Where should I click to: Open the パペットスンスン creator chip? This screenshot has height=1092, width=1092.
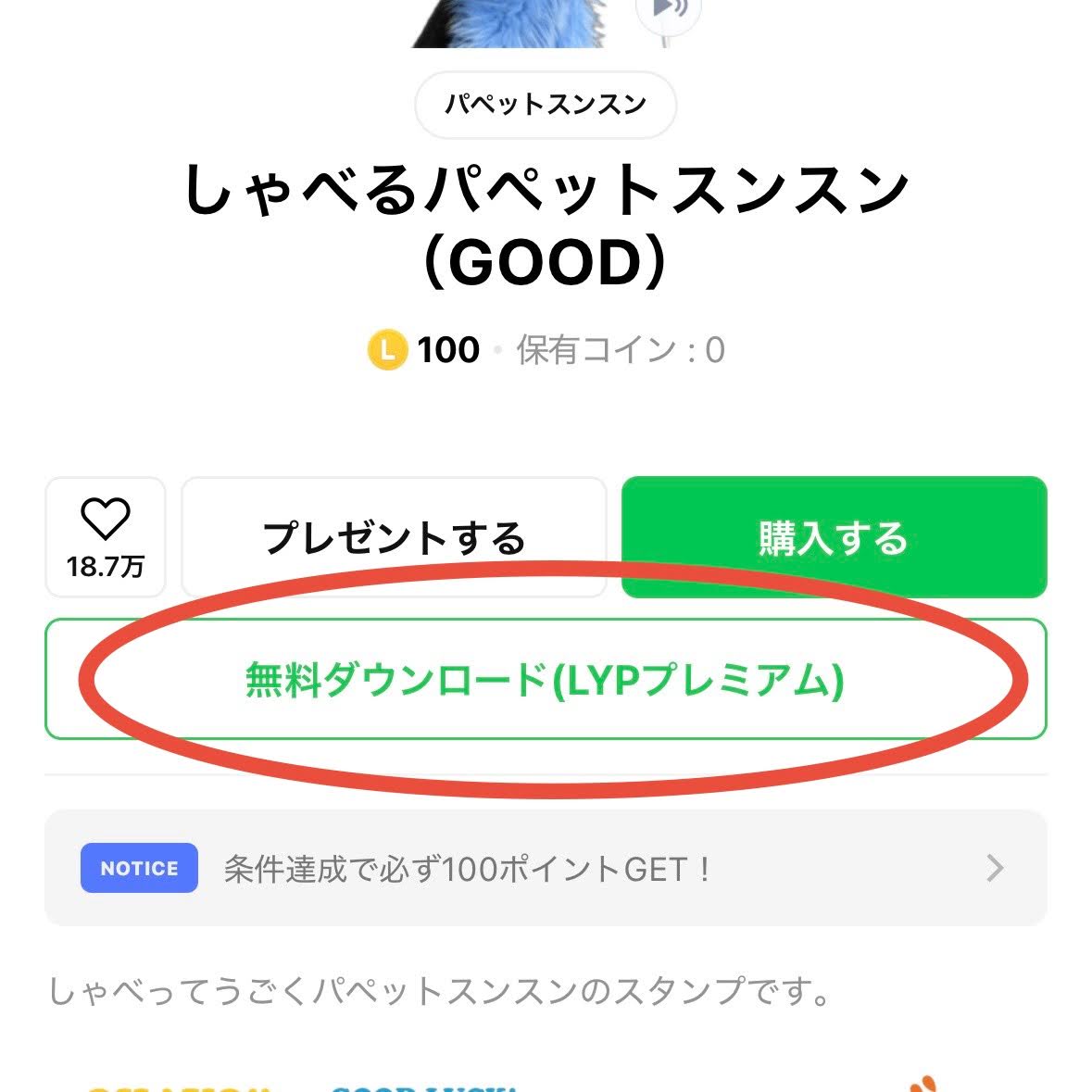[546, 105]
